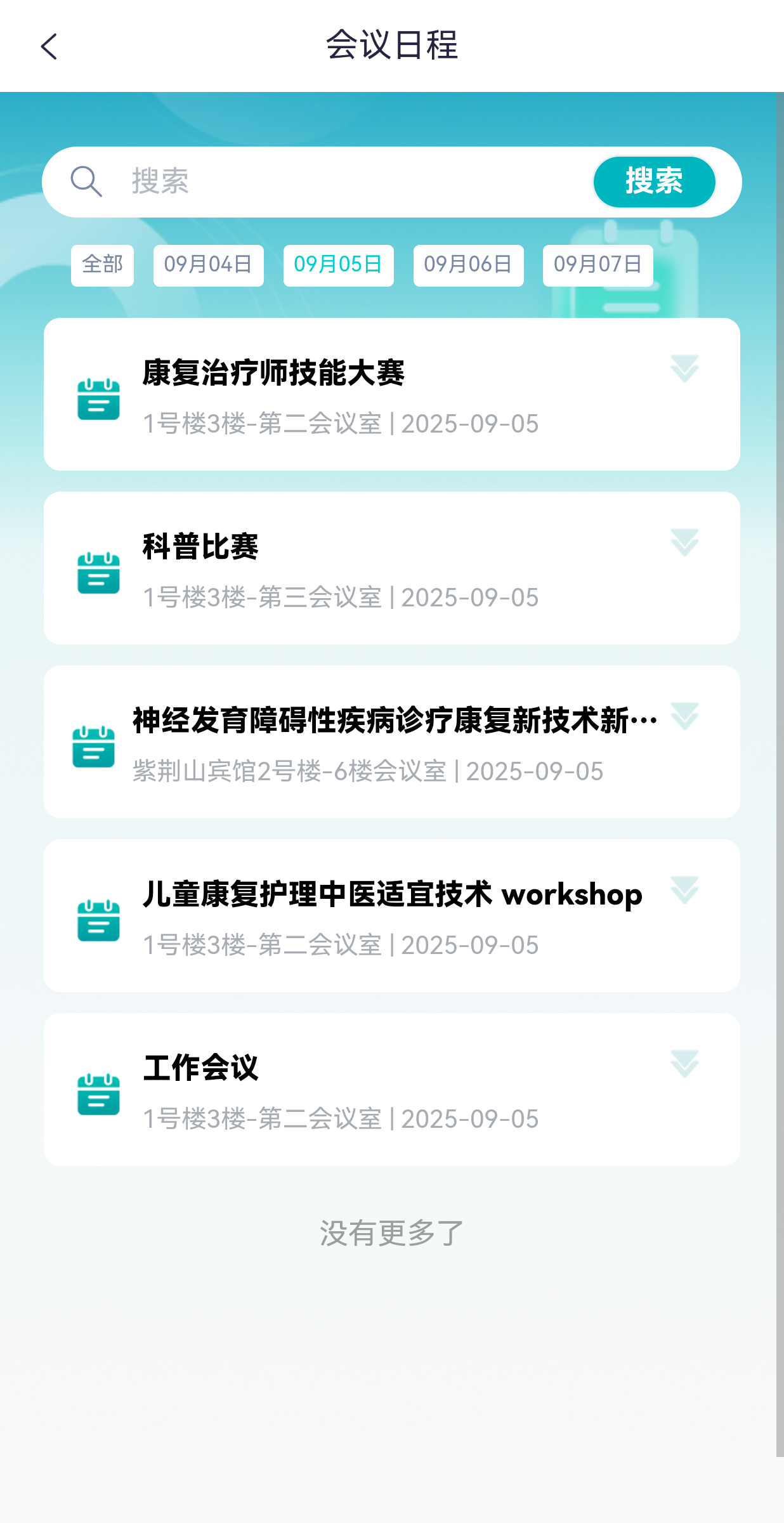Screen dimensions: 784x1523
Task: Switch to the 09月04日 tab
Action: (208, 265)
